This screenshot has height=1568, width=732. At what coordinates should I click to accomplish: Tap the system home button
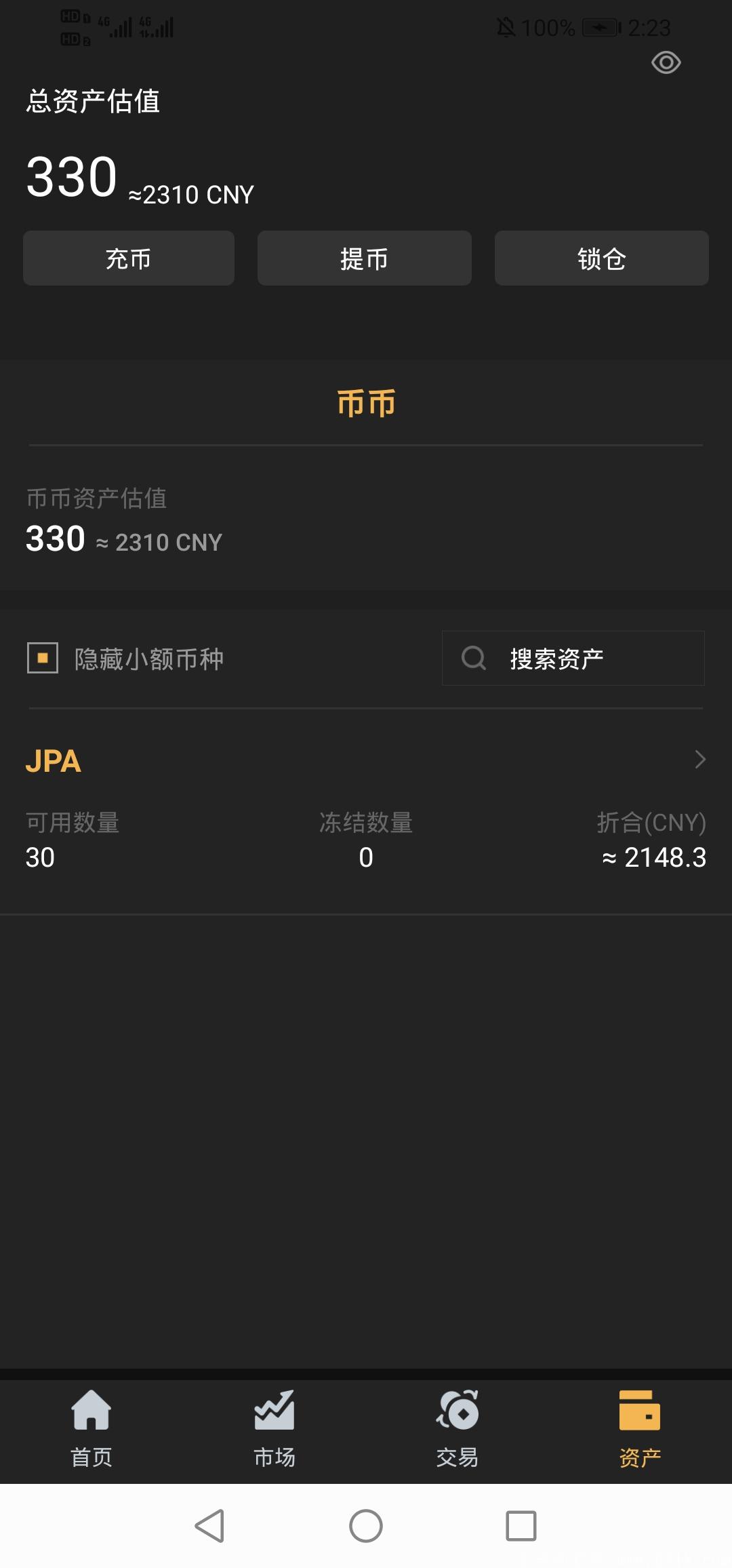pos(366,1526)
